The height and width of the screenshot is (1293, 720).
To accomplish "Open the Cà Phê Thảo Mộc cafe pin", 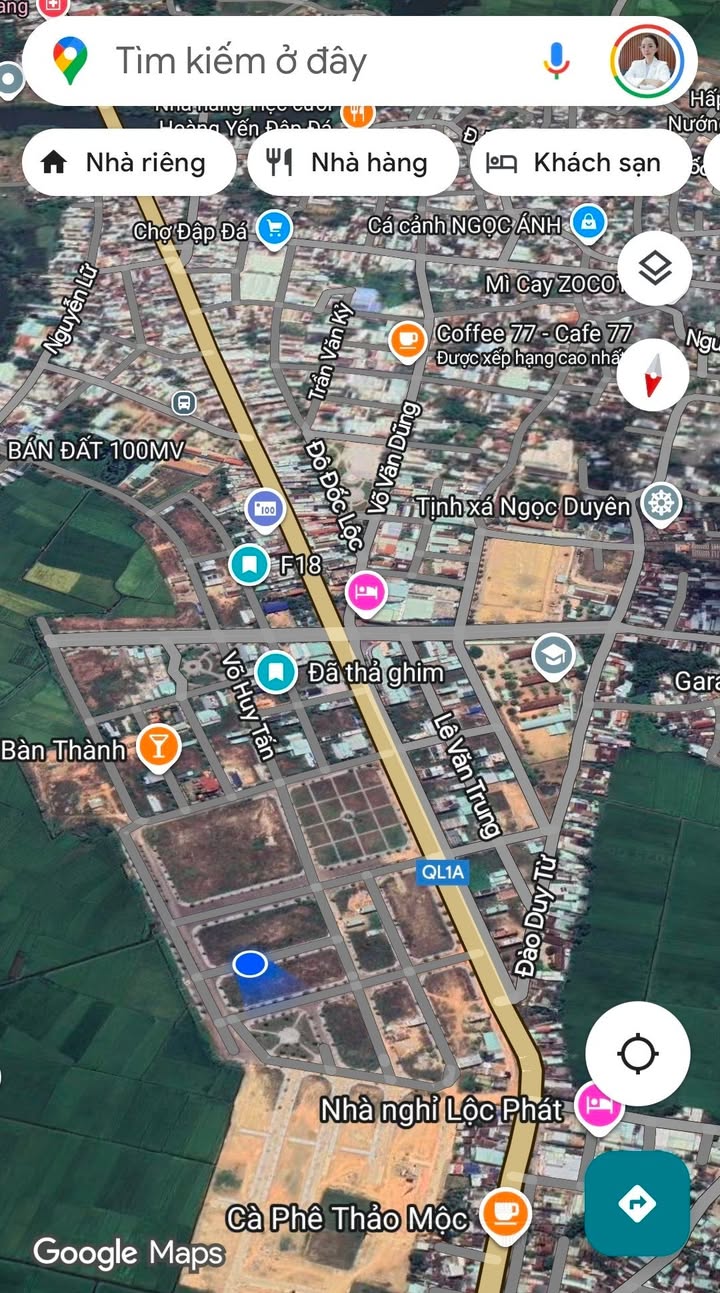I will (x=505, y=1214).
